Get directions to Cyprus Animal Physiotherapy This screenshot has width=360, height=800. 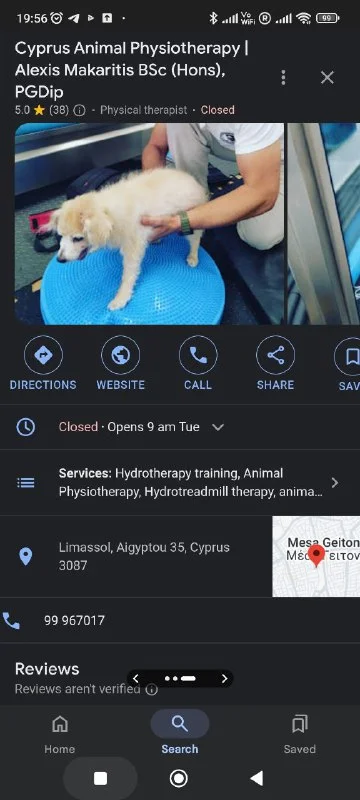click(x=43, y=364)
